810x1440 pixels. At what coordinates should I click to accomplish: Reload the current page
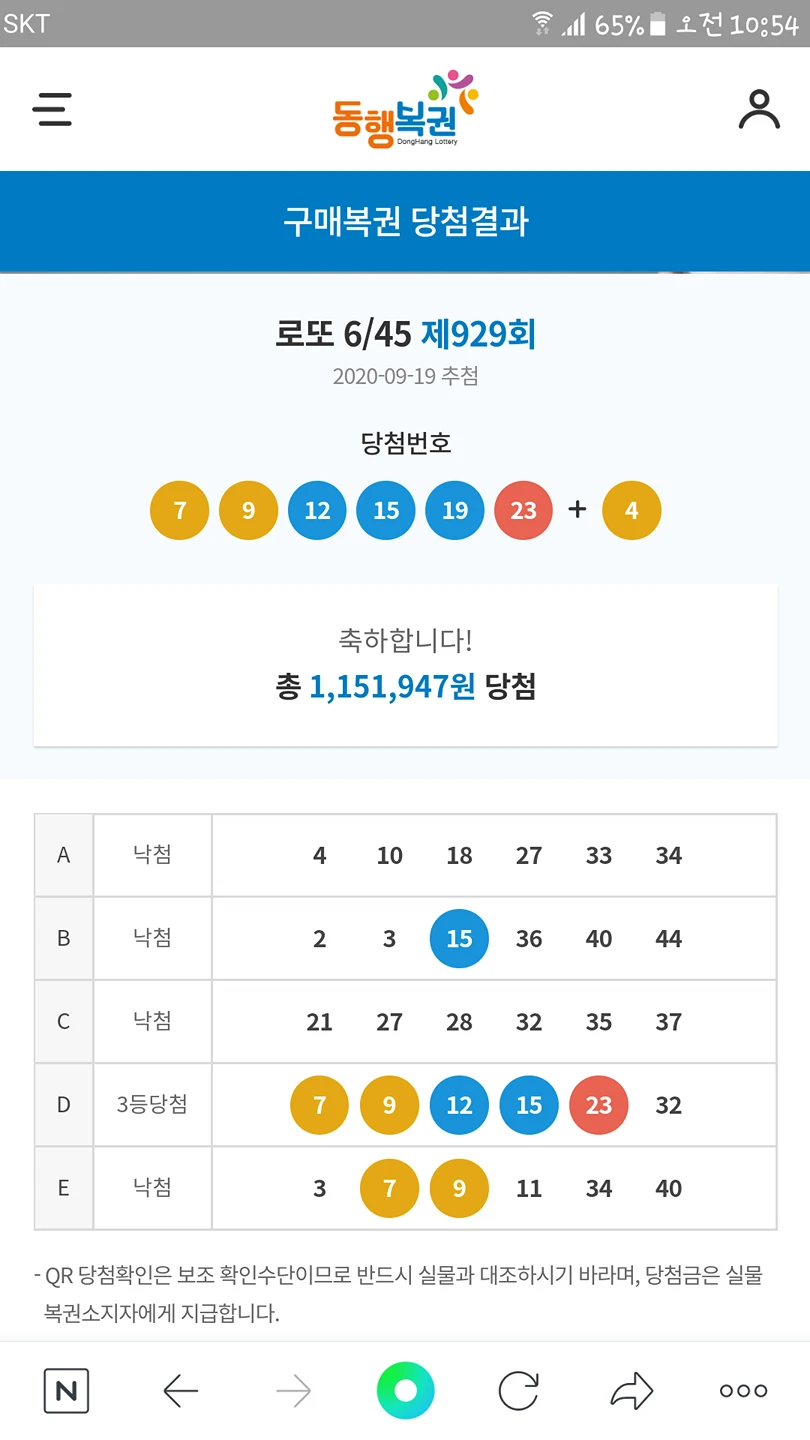coord(518,1391)
